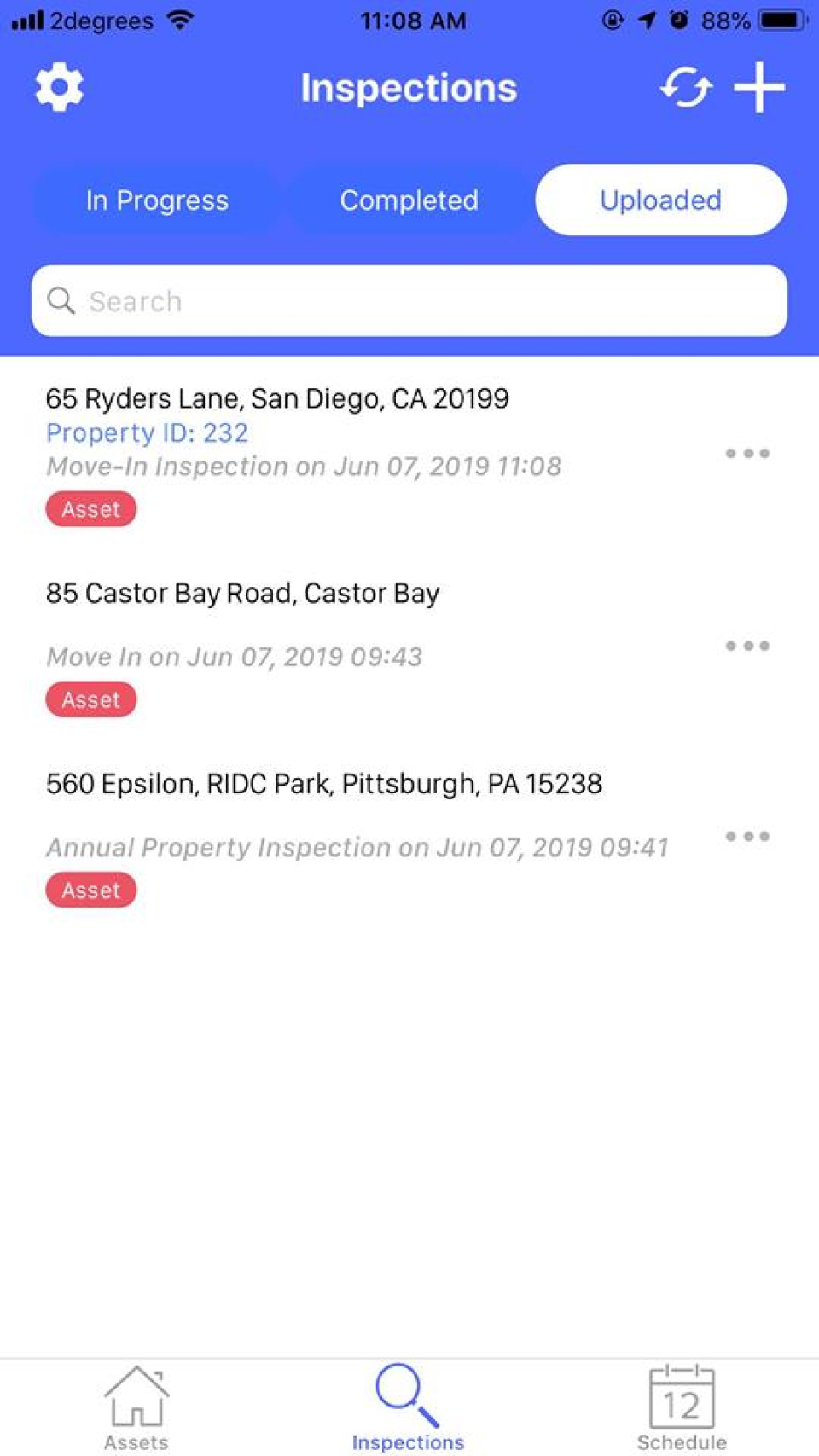819x1456 pixels.
Task: Open more options for 65 Ryders Lane
Action: (x=747, y=453)
